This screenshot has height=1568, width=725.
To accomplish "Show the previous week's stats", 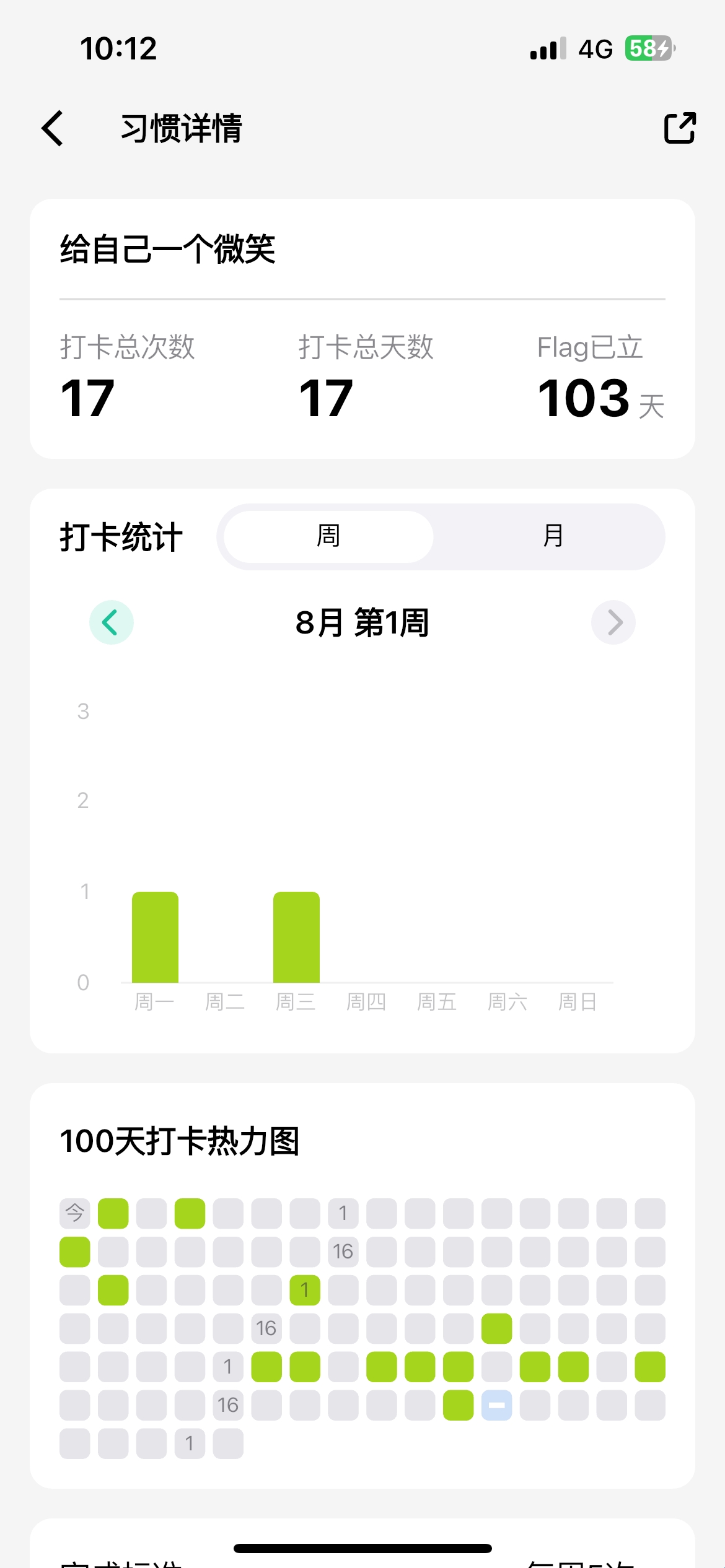I will point(112,622).
